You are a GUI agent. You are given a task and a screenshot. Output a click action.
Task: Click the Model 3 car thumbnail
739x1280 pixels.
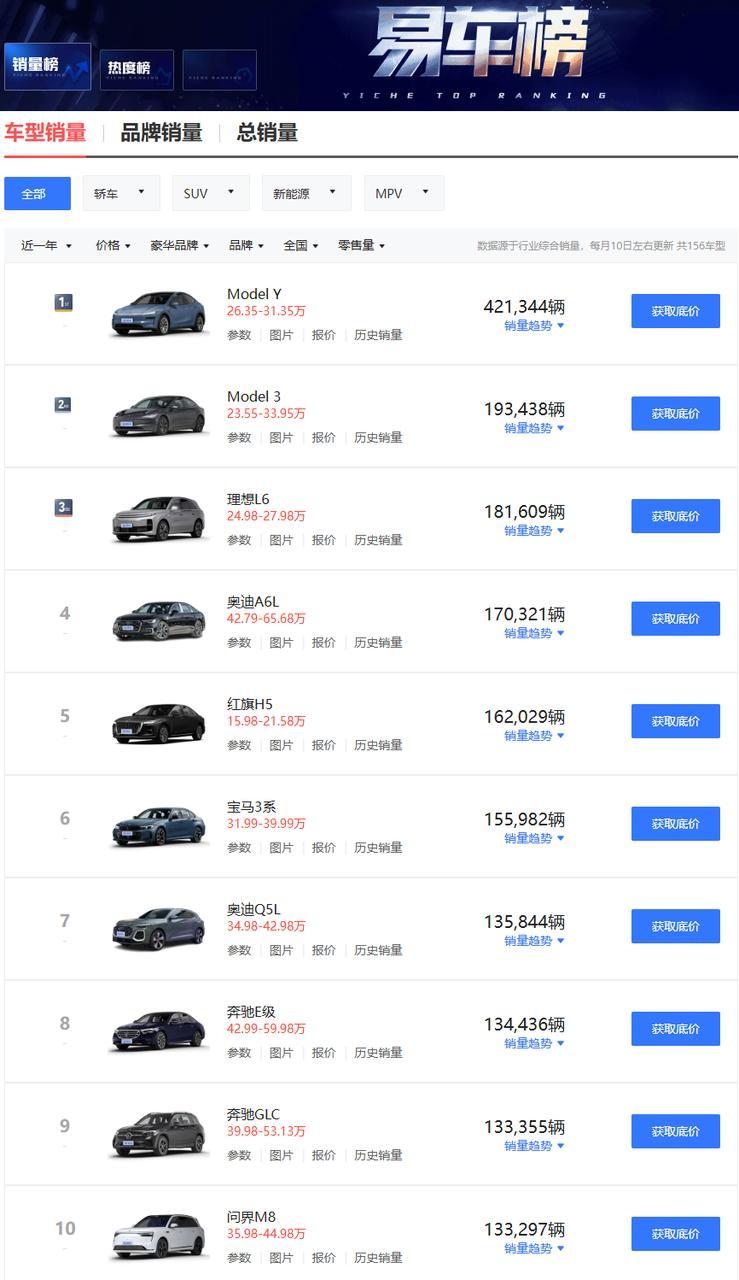(158, 412)
